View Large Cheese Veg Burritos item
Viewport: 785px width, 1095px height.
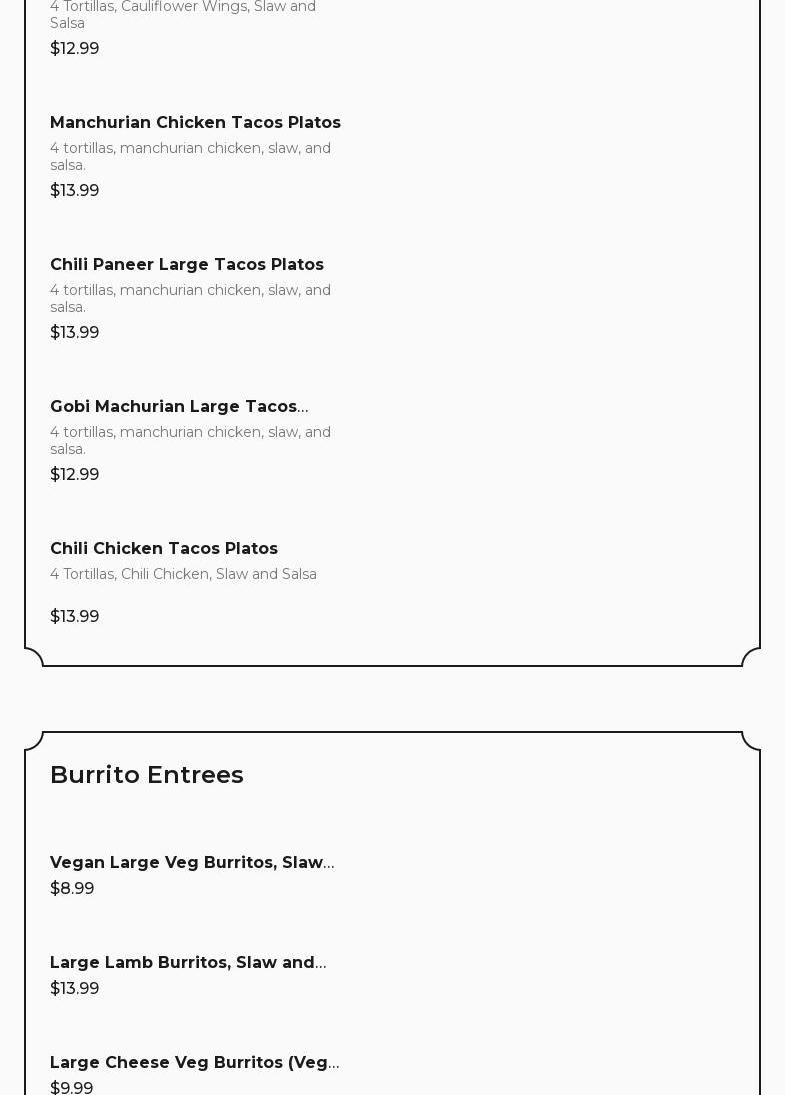point(194,1063)
